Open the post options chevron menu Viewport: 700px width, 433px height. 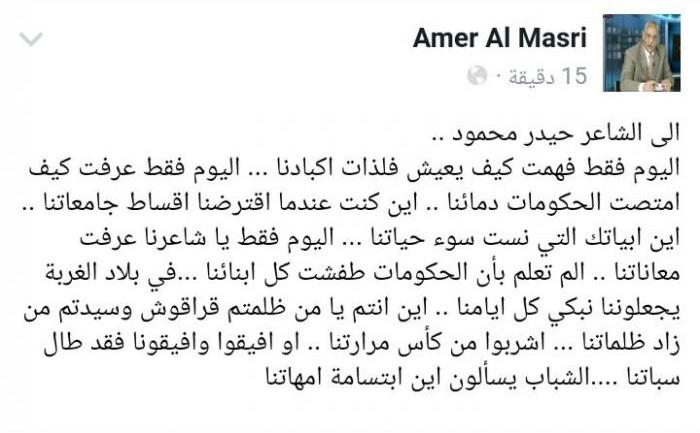pyautogui.click(x=32, y=40)
